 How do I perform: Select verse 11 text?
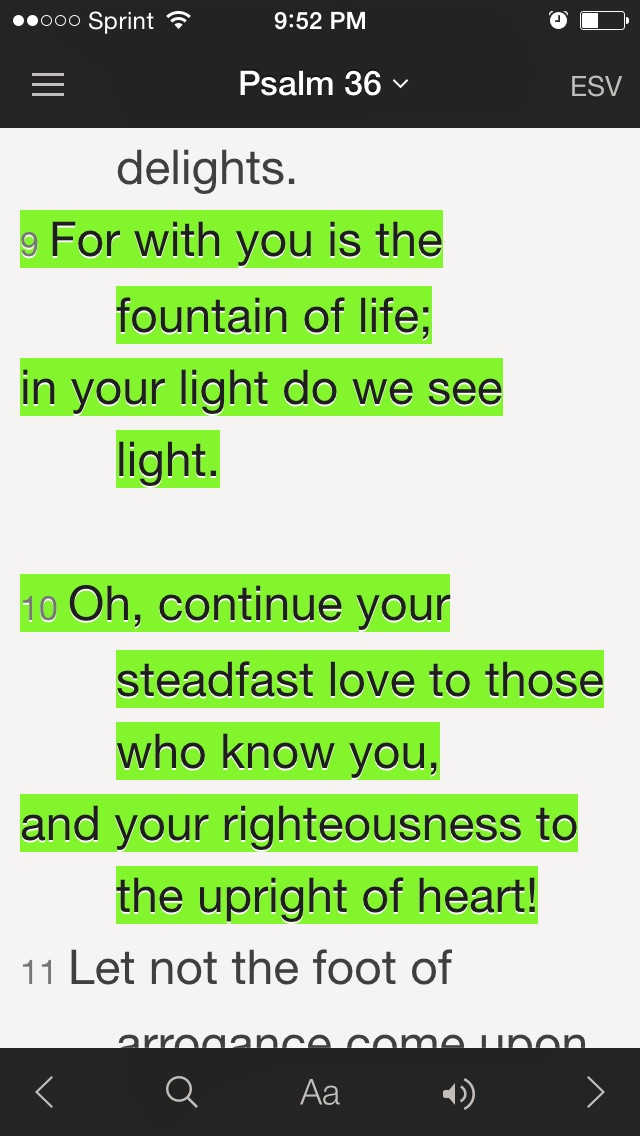(x=260, y=968)
